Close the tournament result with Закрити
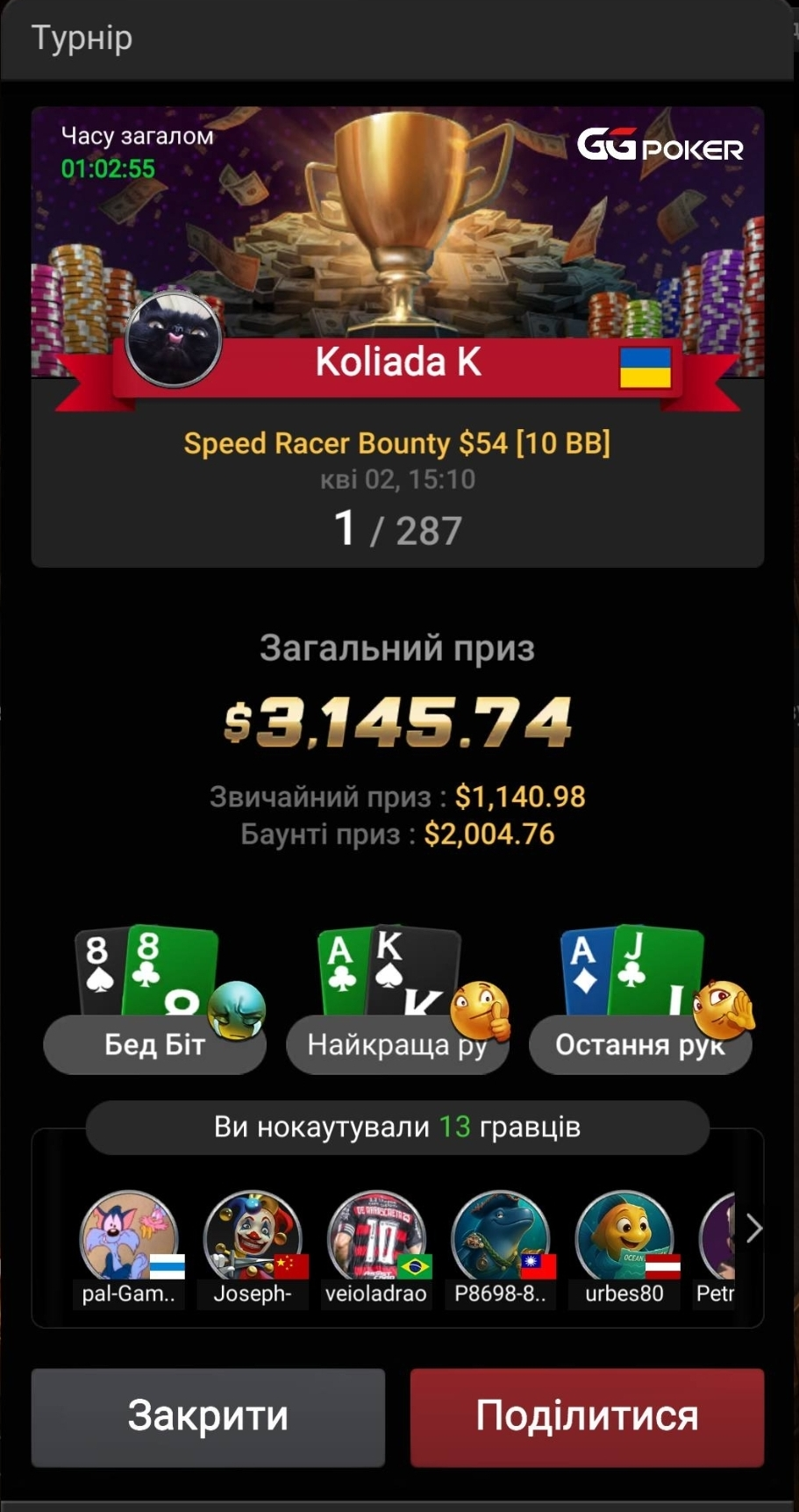The width and height of the screenshot is (799, 1512). coord(208,1415)
